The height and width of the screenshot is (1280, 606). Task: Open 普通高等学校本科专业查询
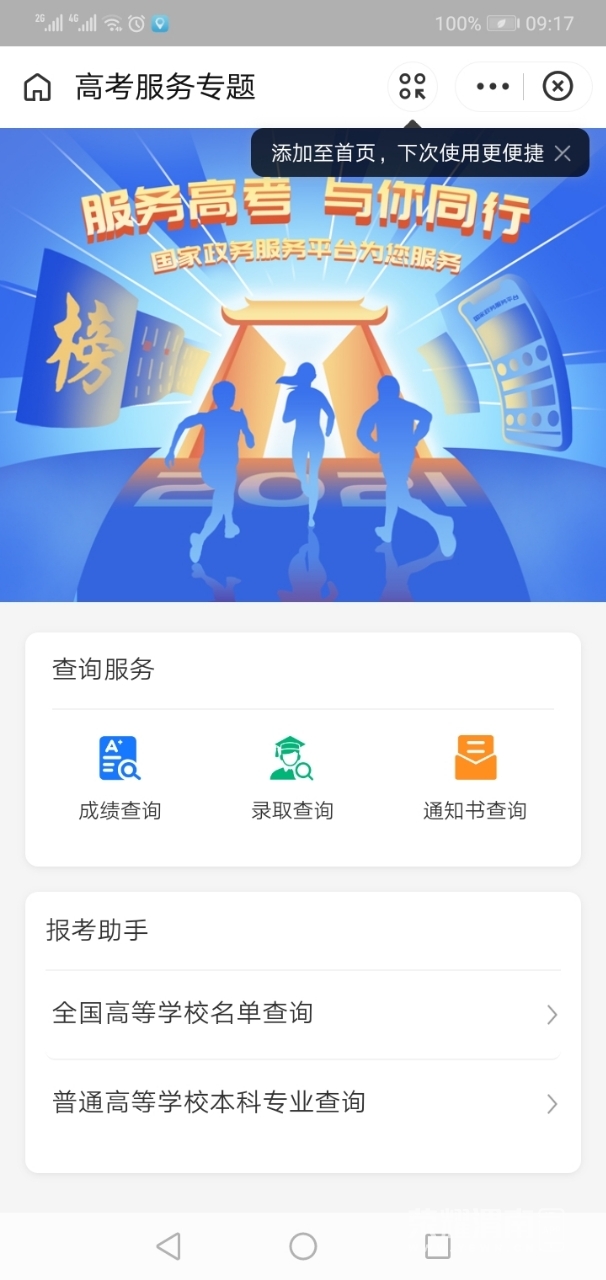click(303, 1103)
